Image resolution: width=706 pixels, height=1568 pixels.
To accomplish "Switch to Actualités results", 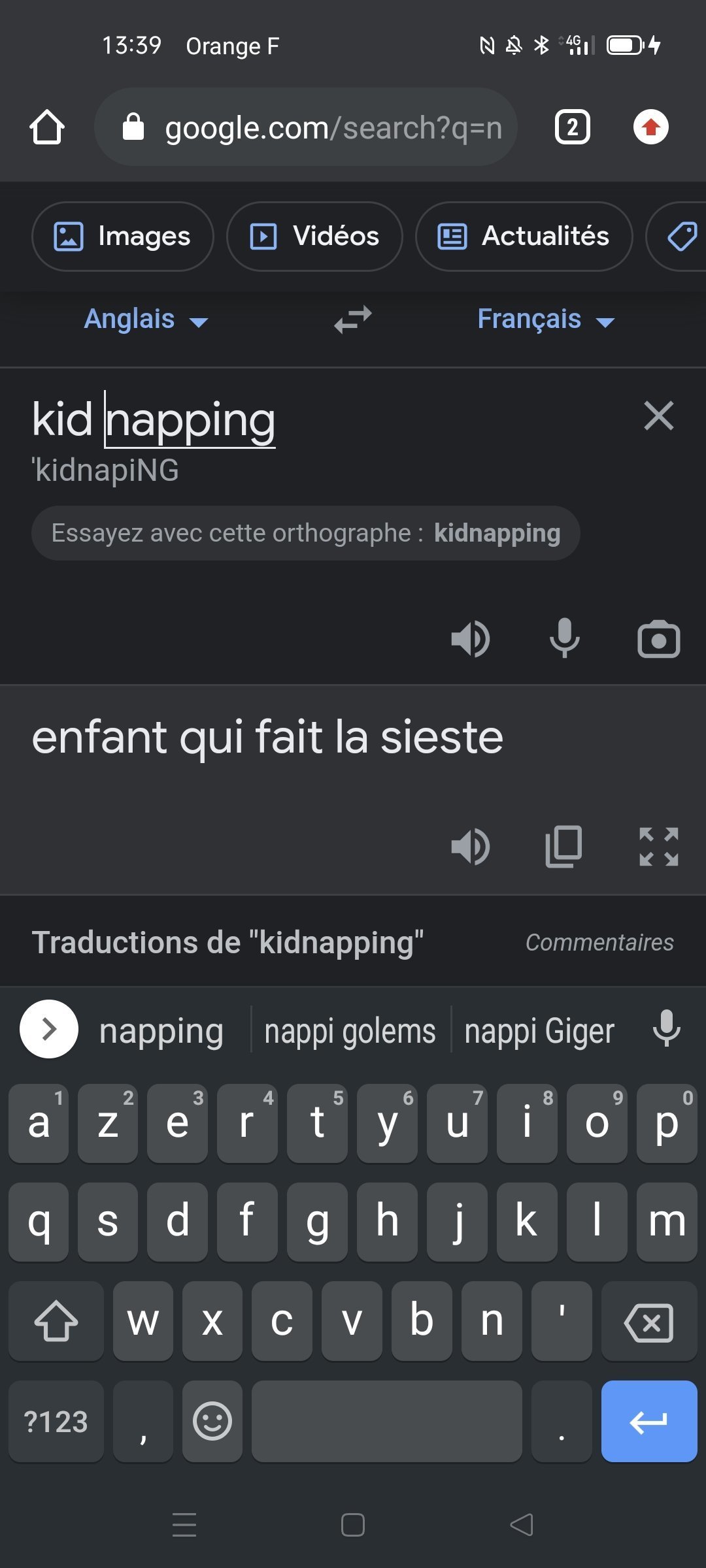I will pyautogui.click(x=524, y=237).
